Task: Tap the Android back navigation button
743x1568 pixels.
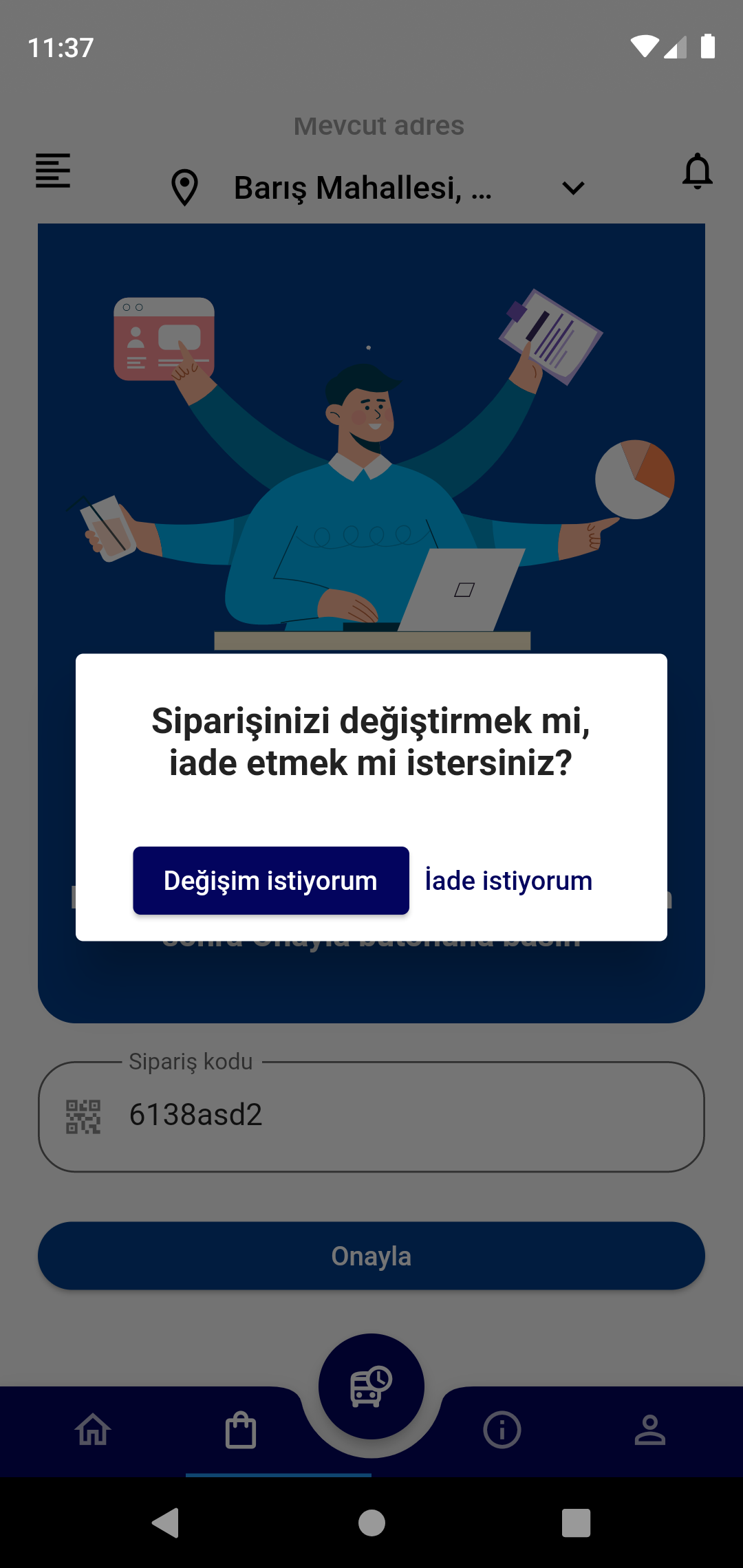Action: tap(164, 1521)
